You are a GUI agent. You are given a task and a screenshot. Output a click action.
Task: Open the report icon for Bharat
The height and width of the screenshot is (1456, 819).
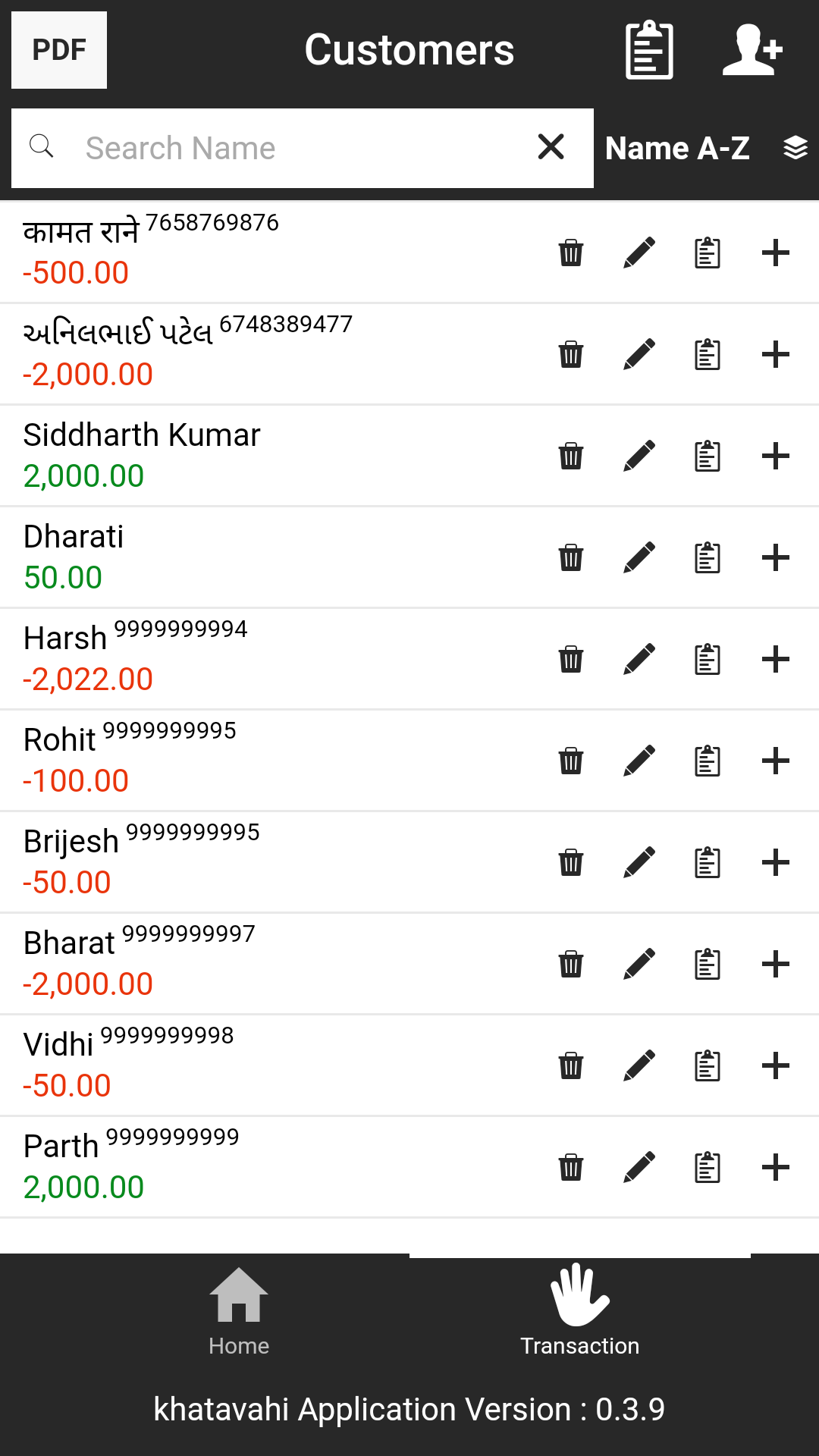tap(707, 964)
